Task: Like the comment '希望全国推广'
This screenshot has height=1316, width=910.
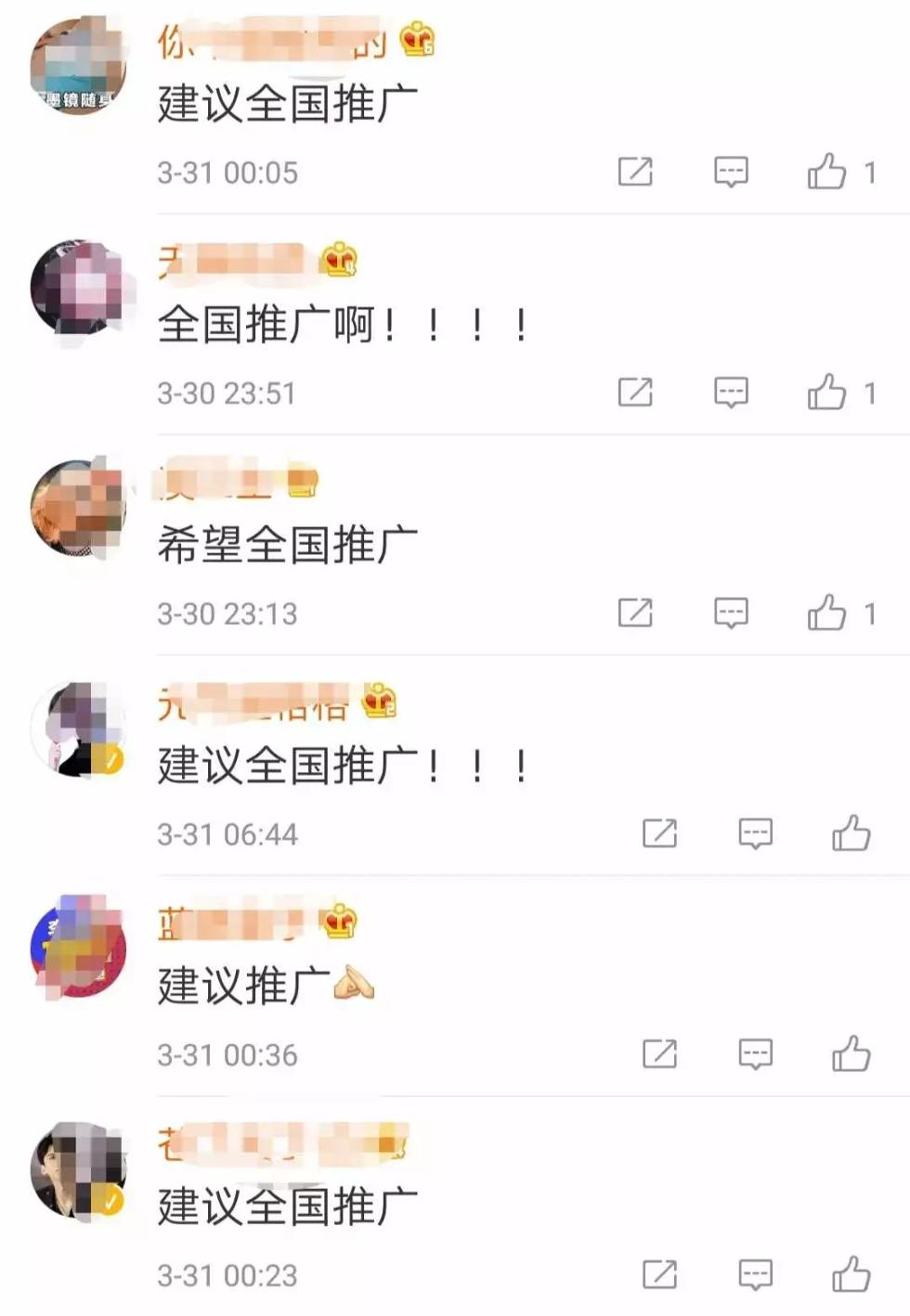Action: [826, 613]
